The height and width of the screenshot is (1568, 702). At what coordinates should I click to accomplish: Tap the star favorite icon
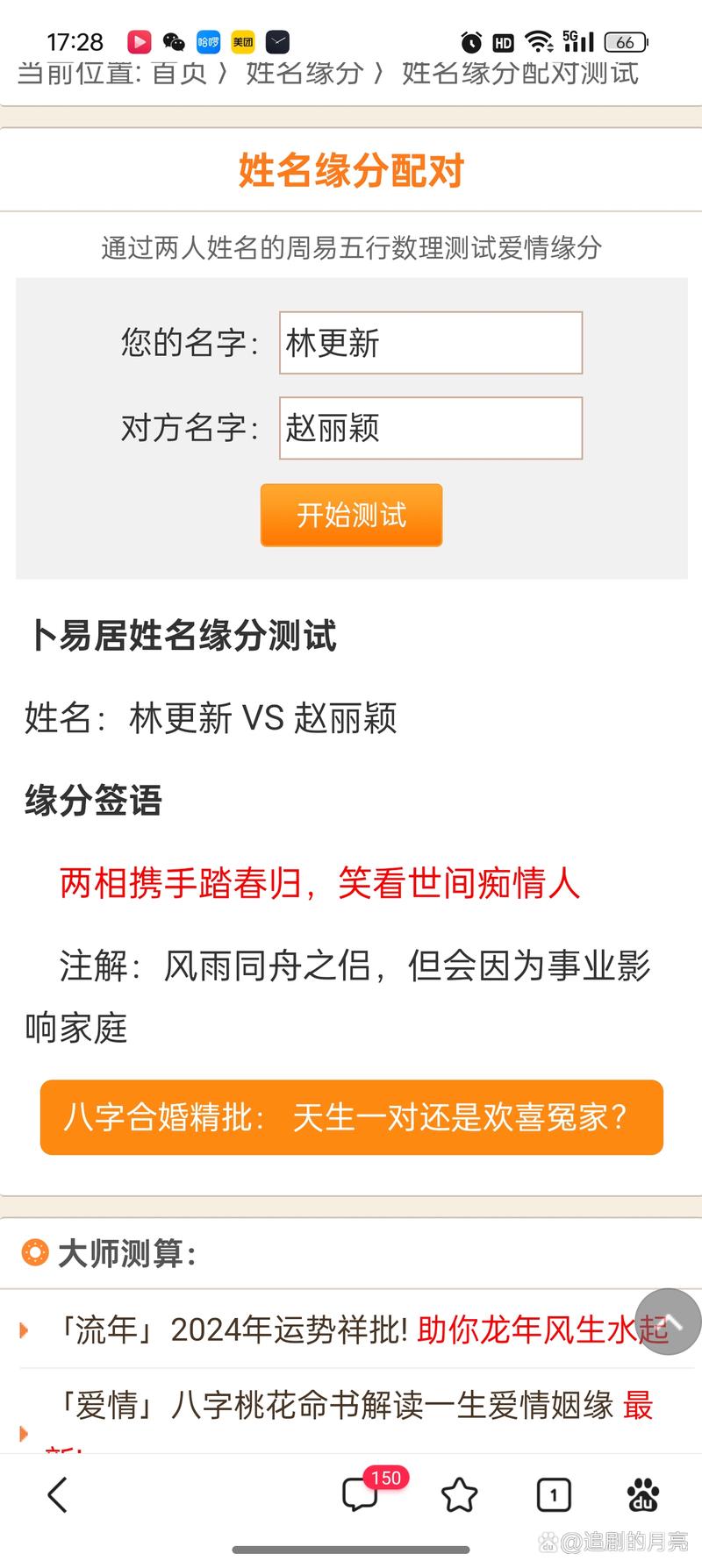[460, 1496]
